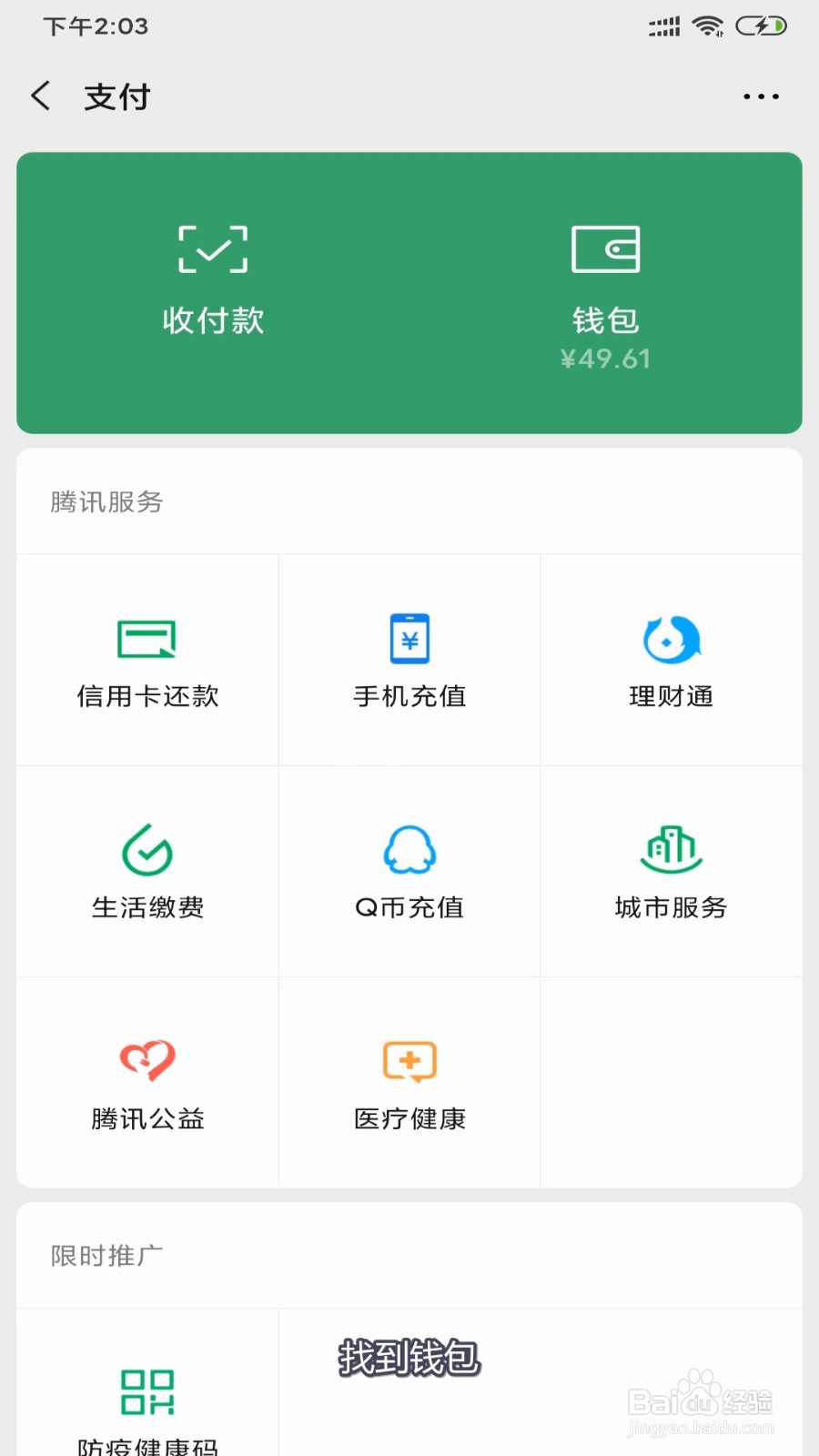The width and height of the screenshot is (819, 1456).
Task: Open 城市服务 city services
Action: [x=672, y=873]
